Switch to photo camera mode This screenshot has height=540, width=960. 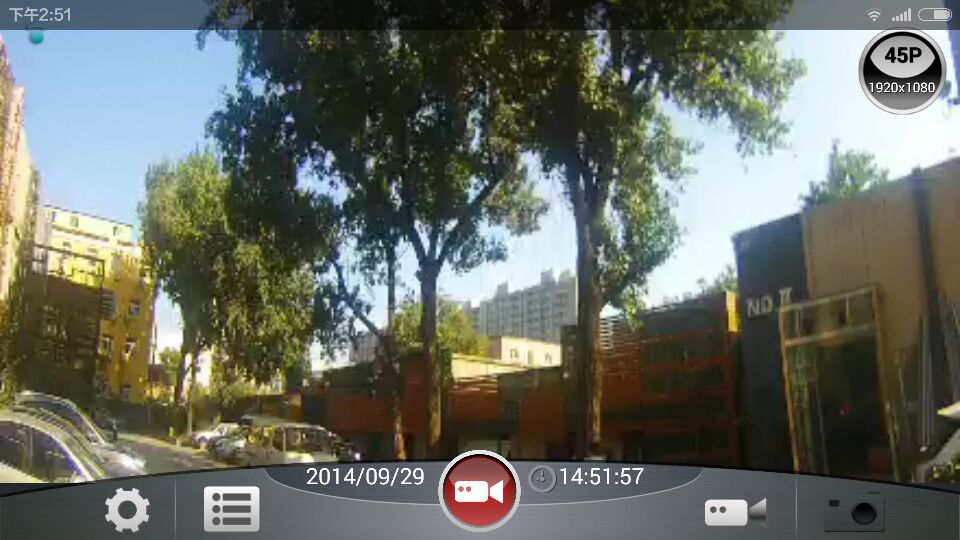coord(854,511)
